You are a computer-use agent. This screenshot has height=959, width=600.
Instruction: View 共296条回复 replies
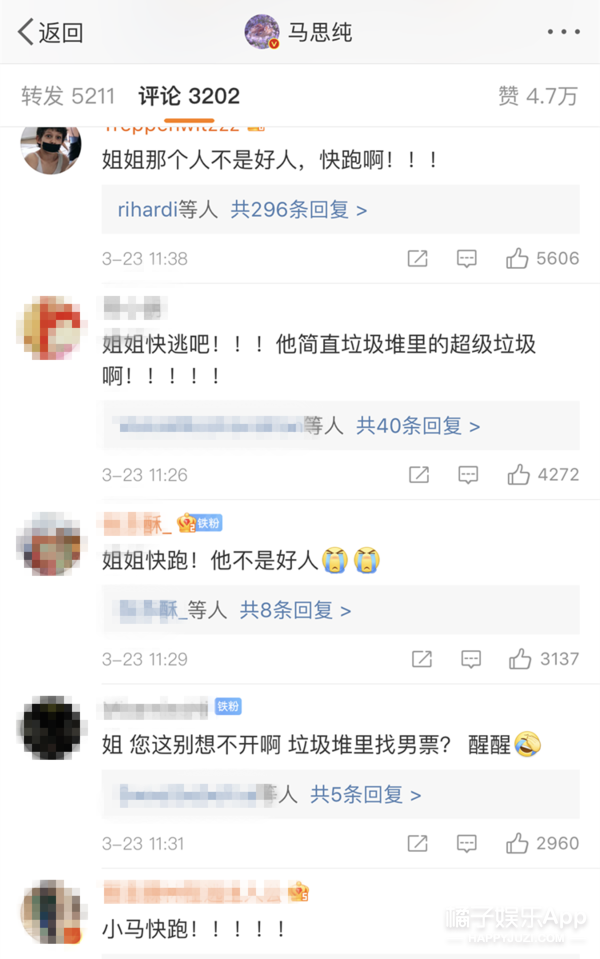pyautogui.click(x=298, y=210)
